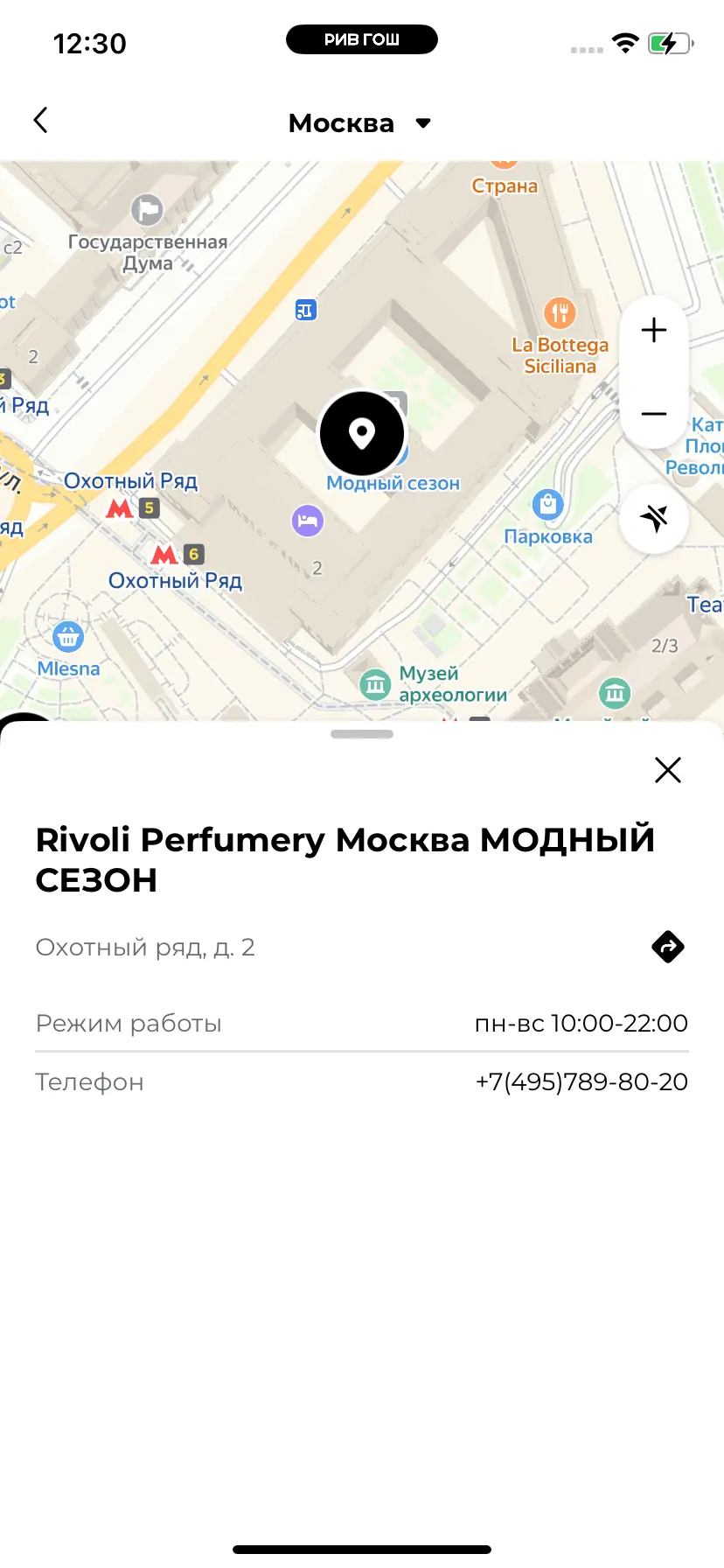Open the Москва city dropdown
Screen dimensions: 724x1568
click(360, 123)
